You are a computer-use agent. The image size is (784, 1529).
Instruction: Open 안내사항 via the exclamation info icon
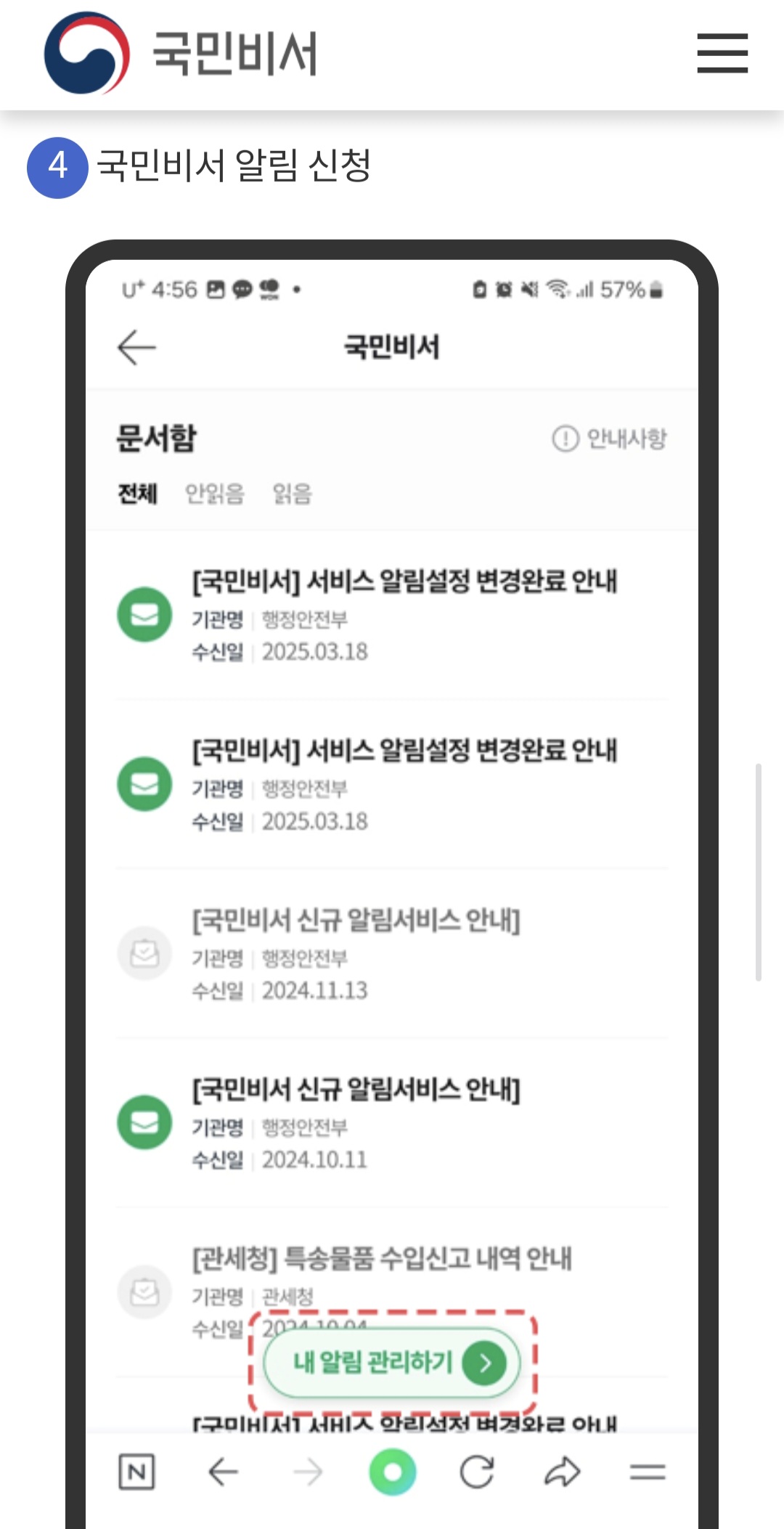click(566, 439)
